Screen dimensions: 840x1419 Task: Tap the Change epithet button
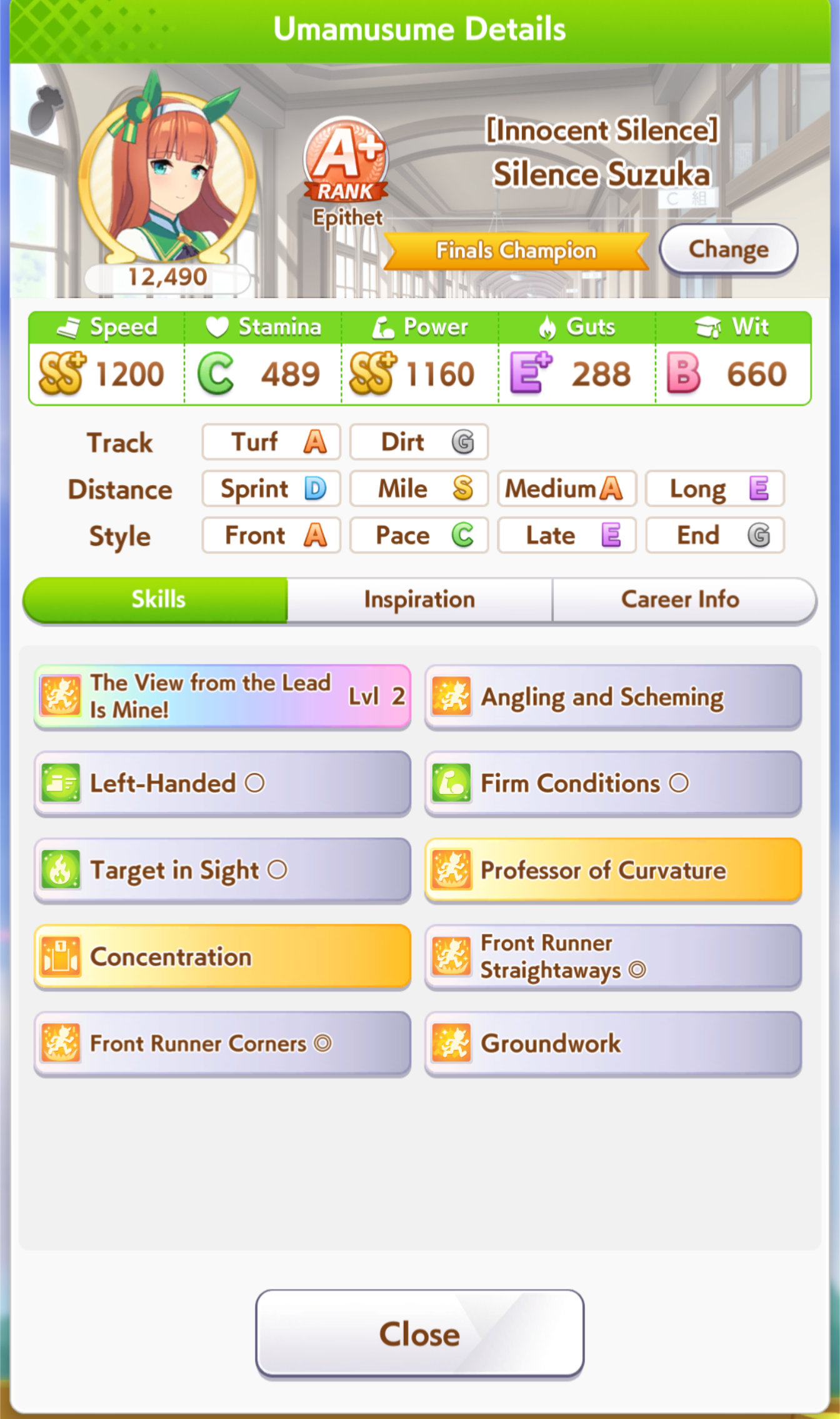(728, 249)
